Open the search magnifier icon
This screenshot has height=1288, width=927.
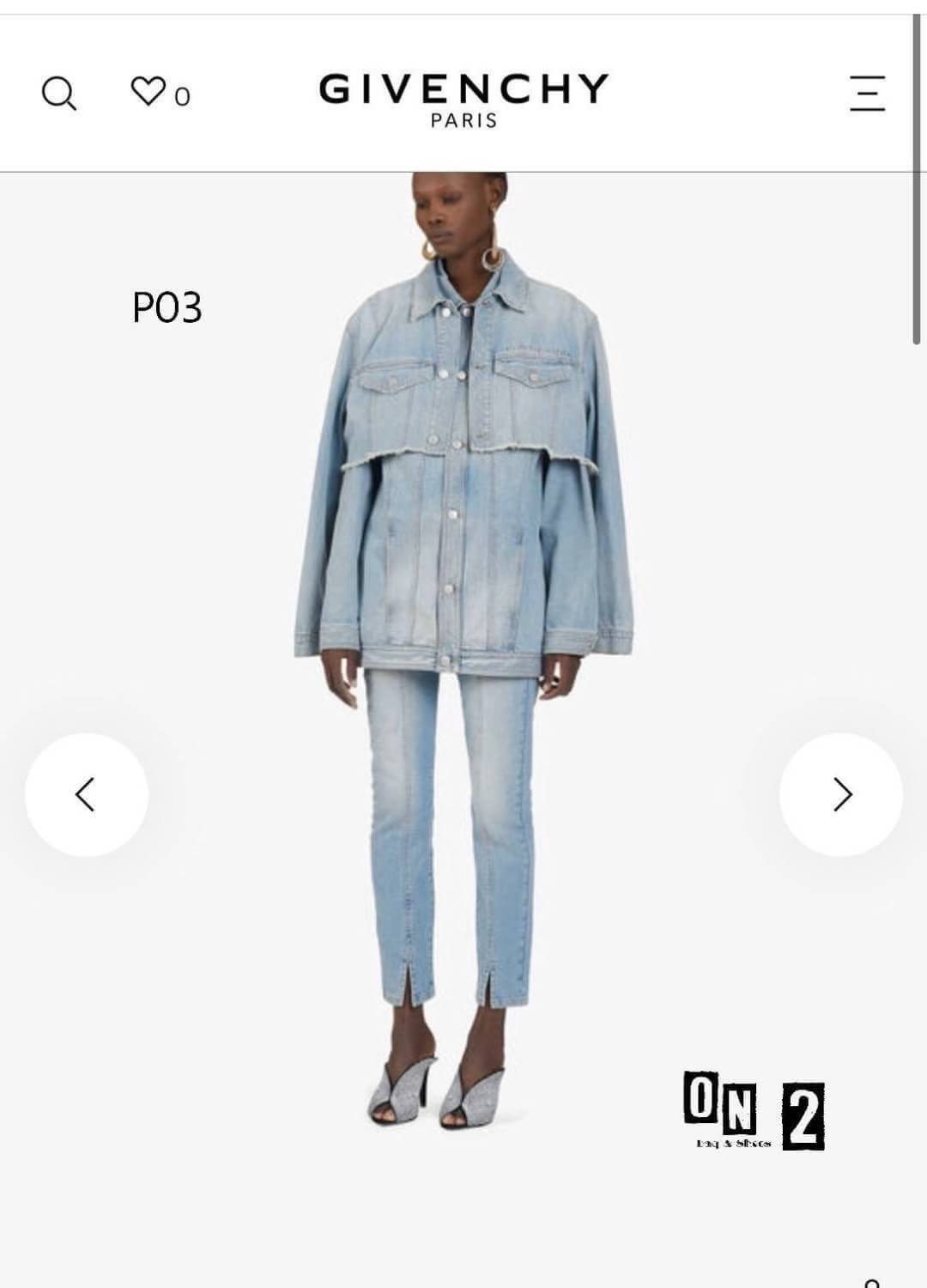[x=58, y=93]
